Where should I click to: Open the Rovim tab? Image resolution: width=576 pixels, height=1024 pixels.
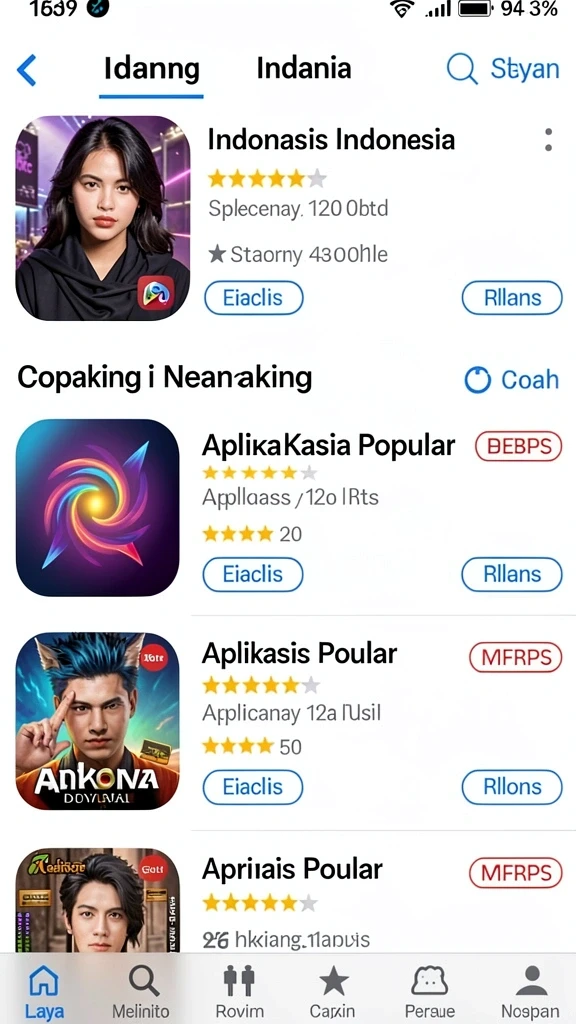pyautogui.click(x=239, y=991)
